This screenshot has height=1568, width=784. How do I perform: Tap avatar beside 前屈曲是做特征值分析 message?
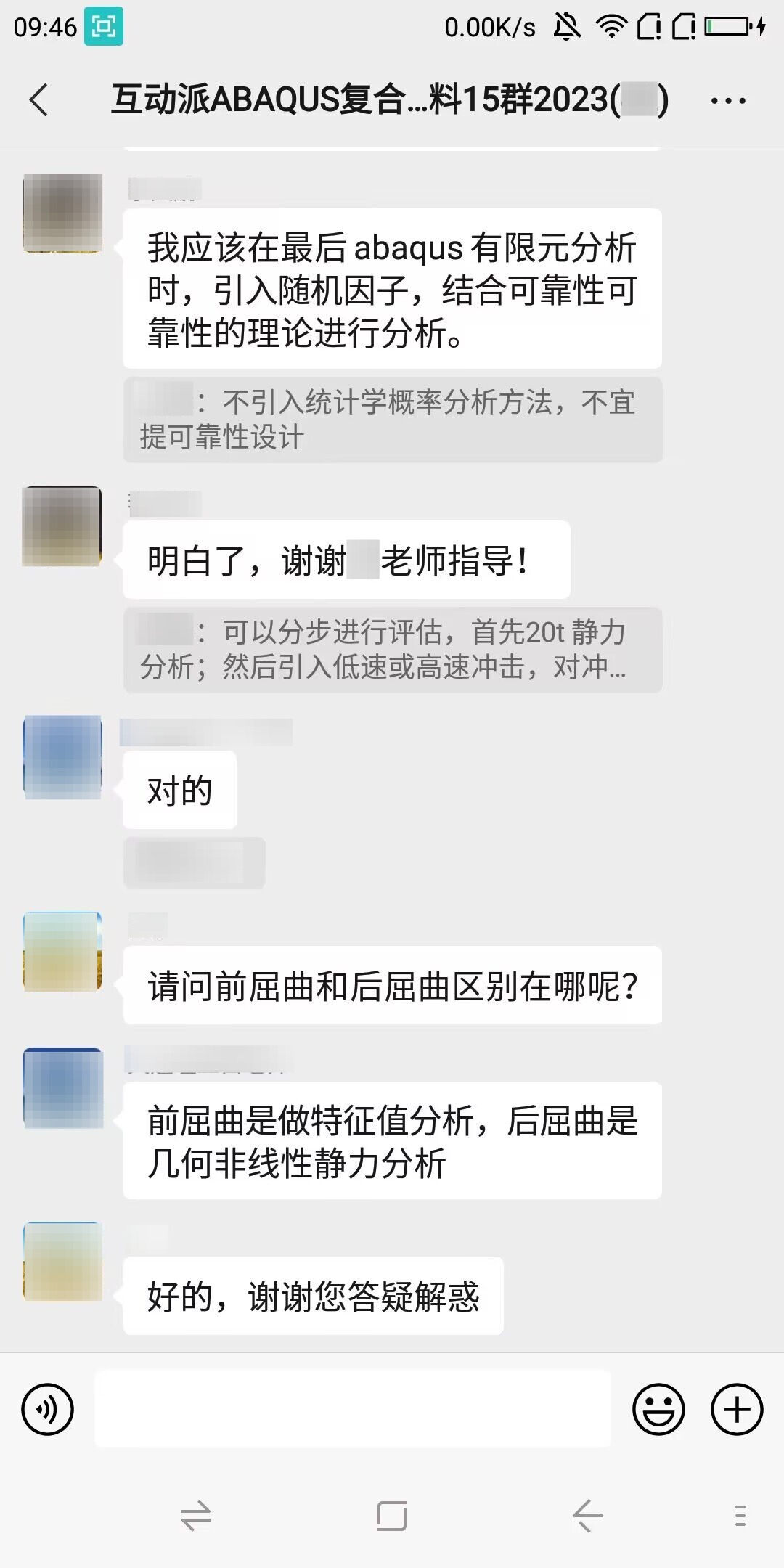pos(63,1087)
